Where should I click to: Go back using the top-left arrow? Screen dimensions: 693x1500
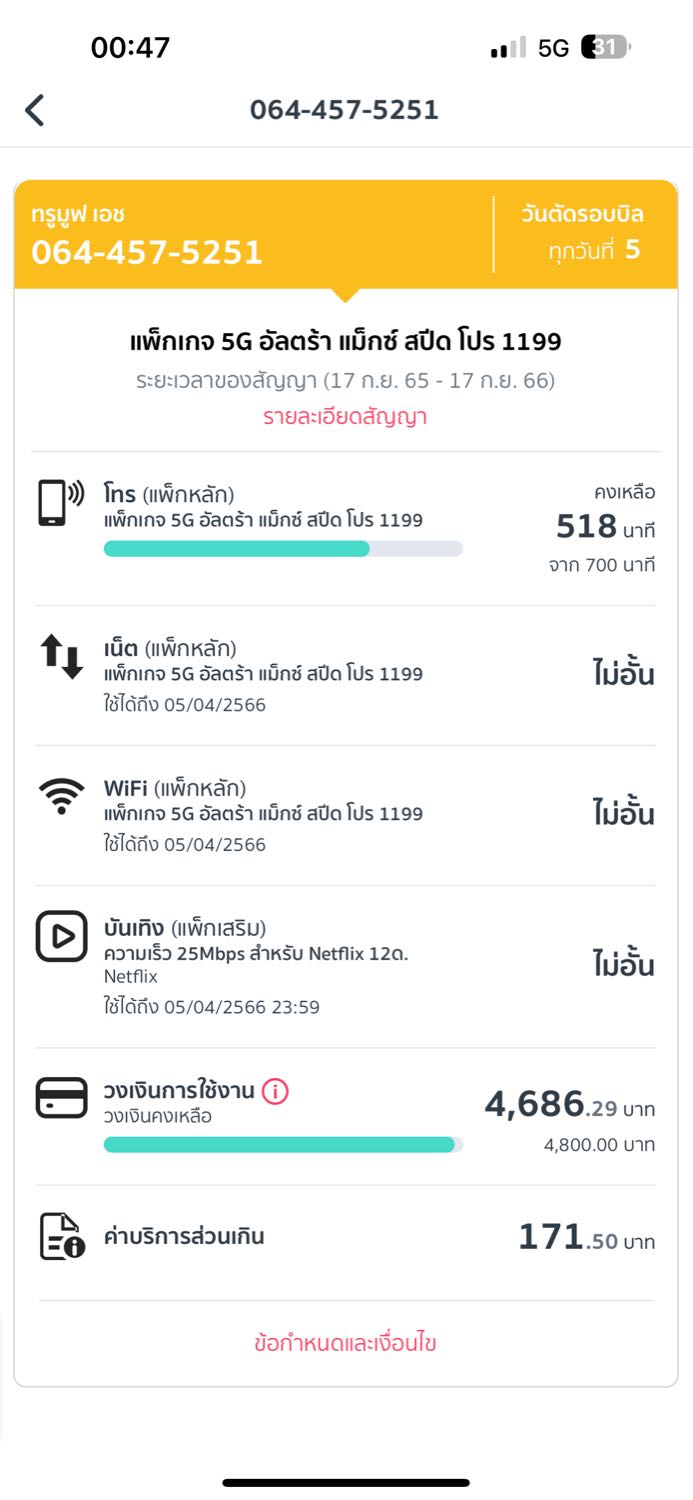(35, 110)
